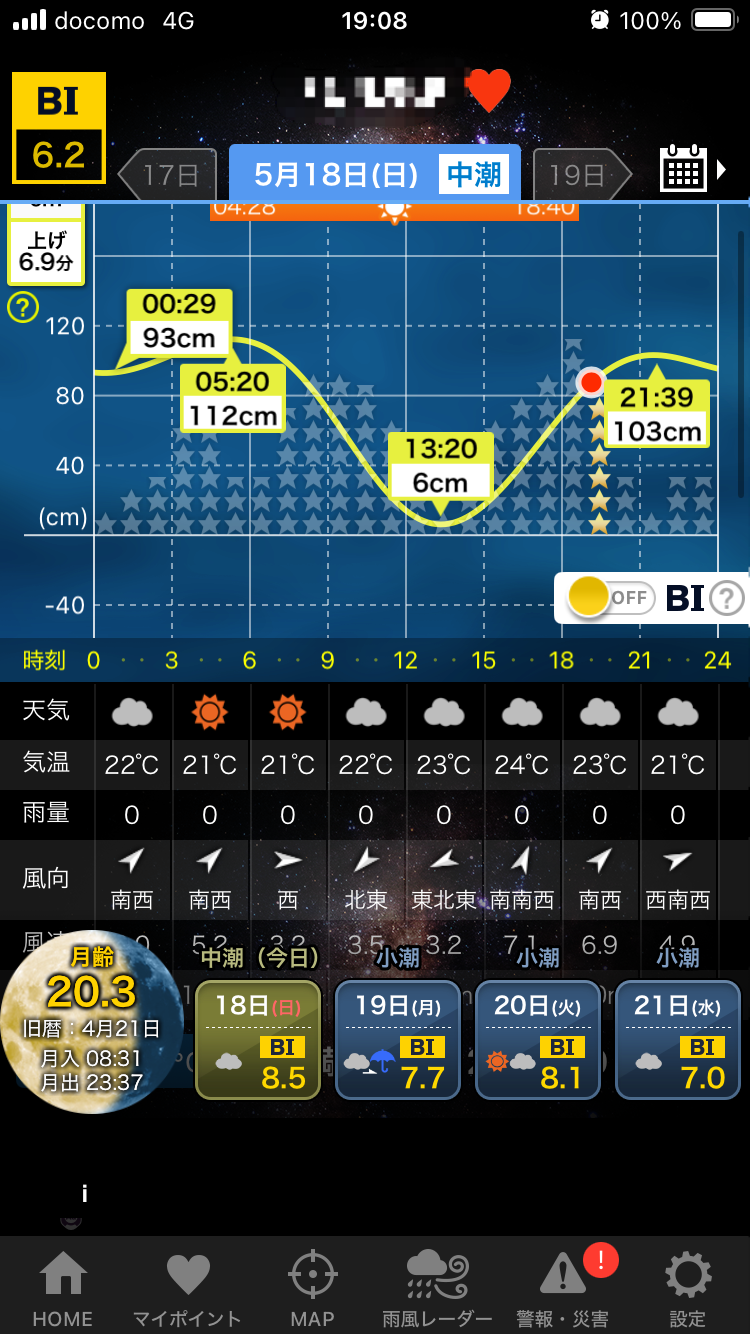Open BI help question mark near toggle

(727, 598)
